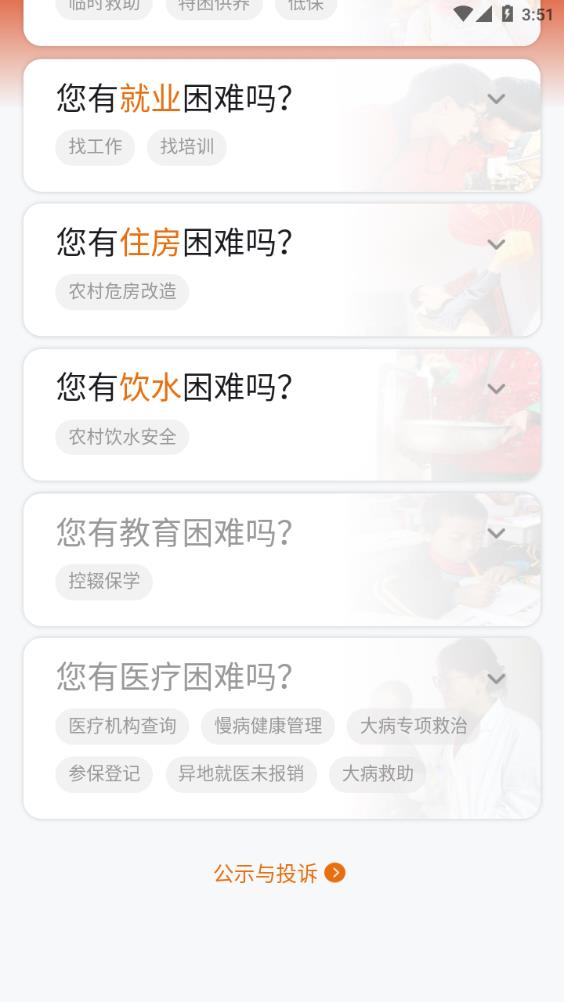Tap the 参保登记 chip
564x1002 pixels.
coord(104,775)
